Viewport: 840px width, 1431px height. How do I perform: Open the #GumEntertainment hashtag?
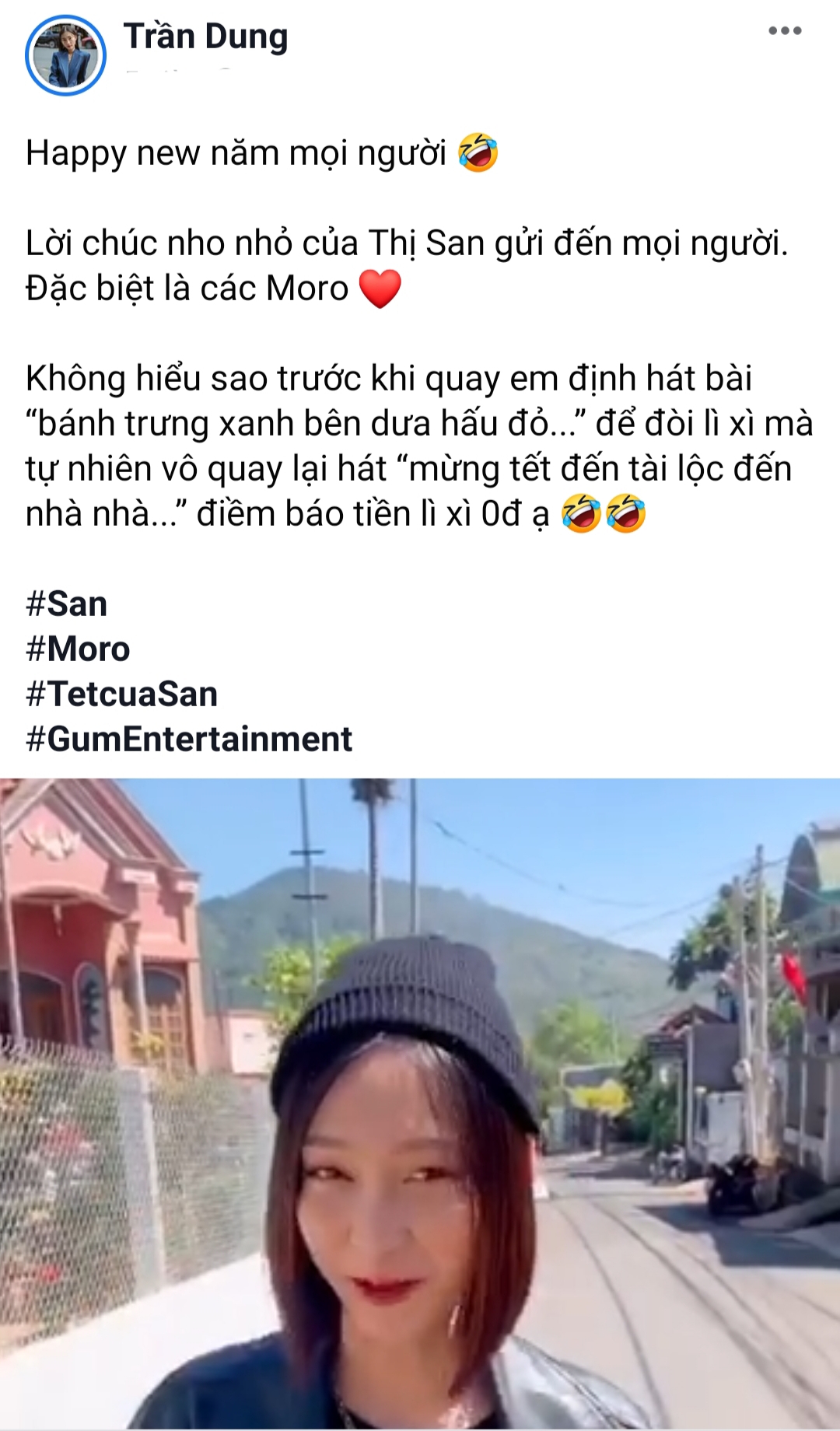pyautogui.click(x=189, y=740)
